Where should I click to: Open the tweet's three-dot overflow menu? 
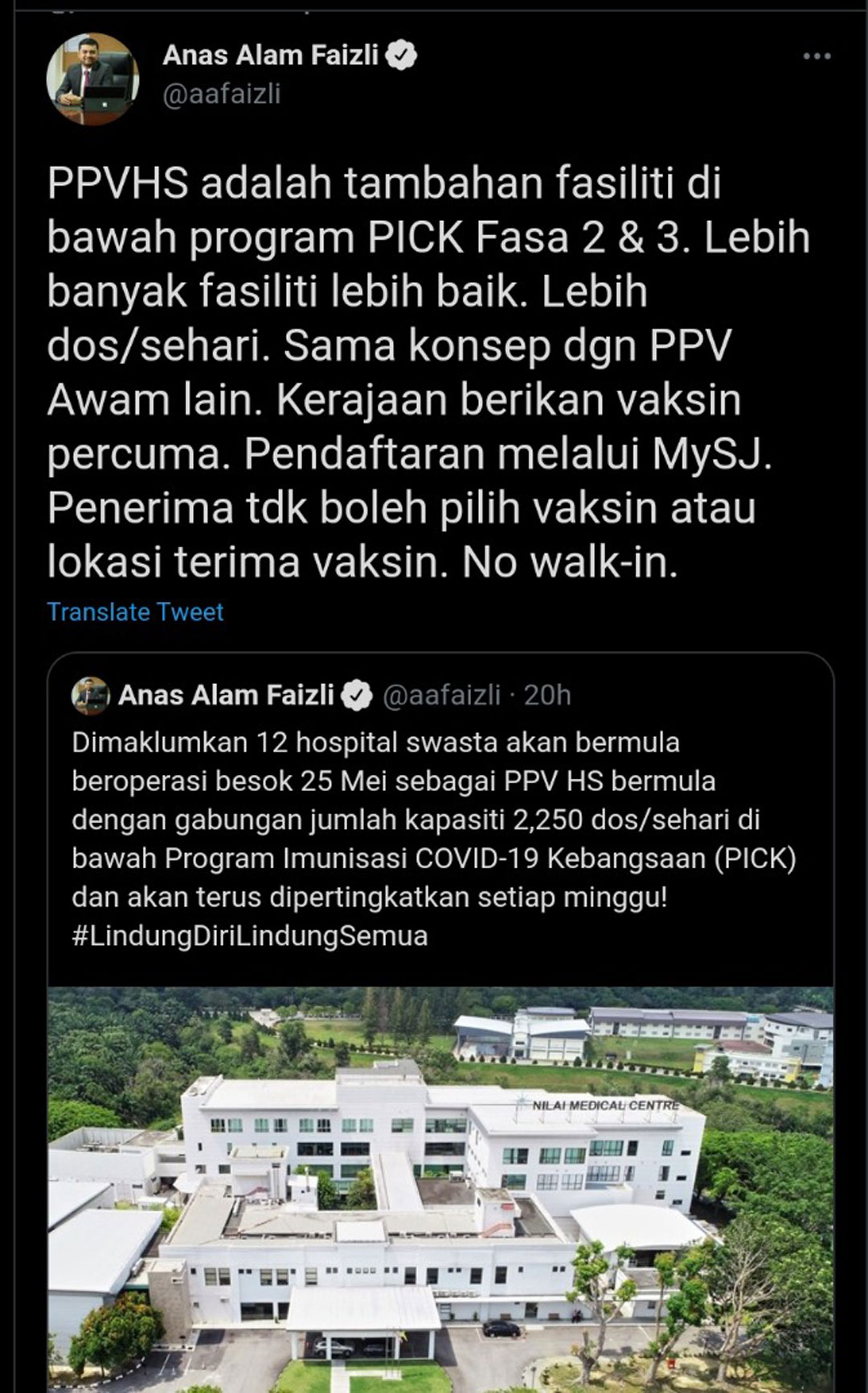click(817, 56)
